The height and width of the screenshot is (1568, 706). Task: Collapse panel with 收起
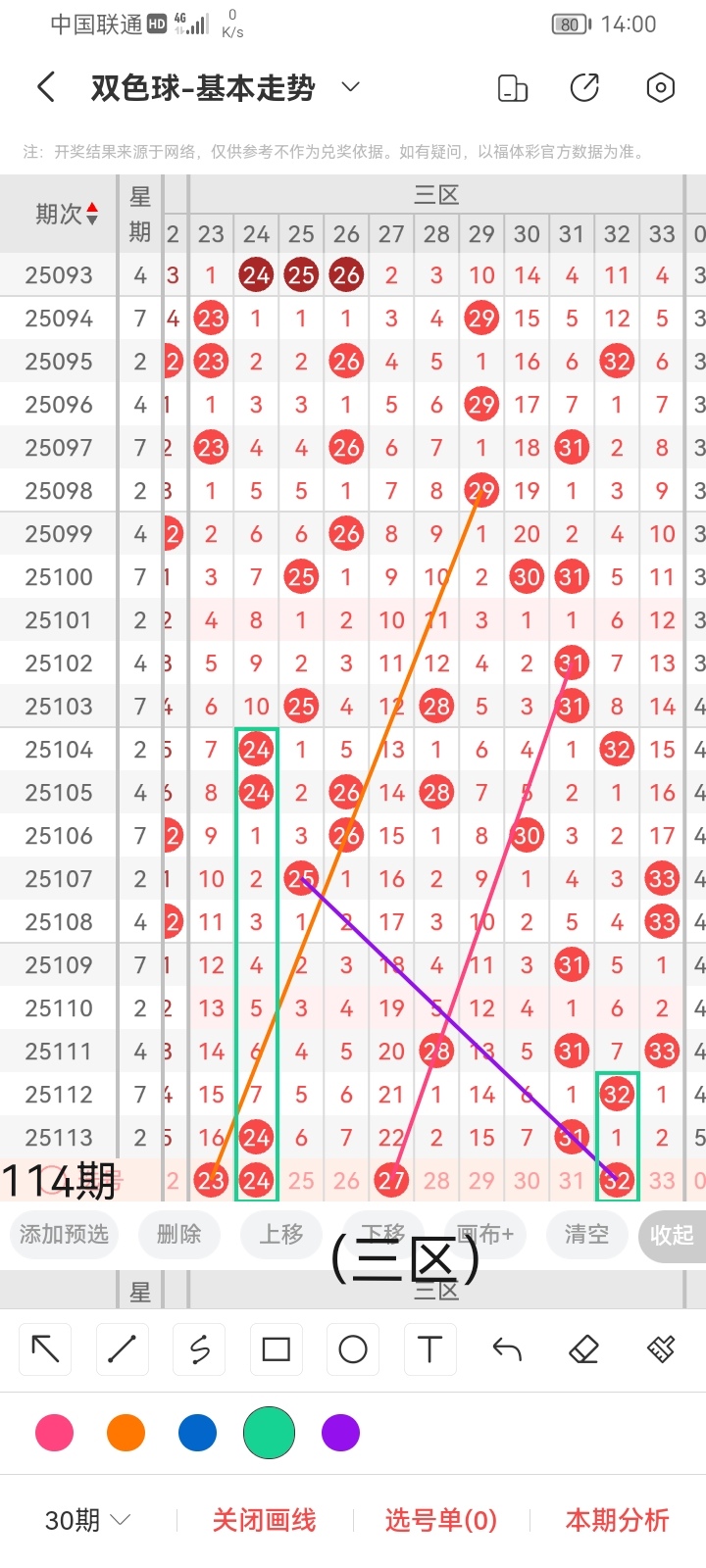(672, 1235)
